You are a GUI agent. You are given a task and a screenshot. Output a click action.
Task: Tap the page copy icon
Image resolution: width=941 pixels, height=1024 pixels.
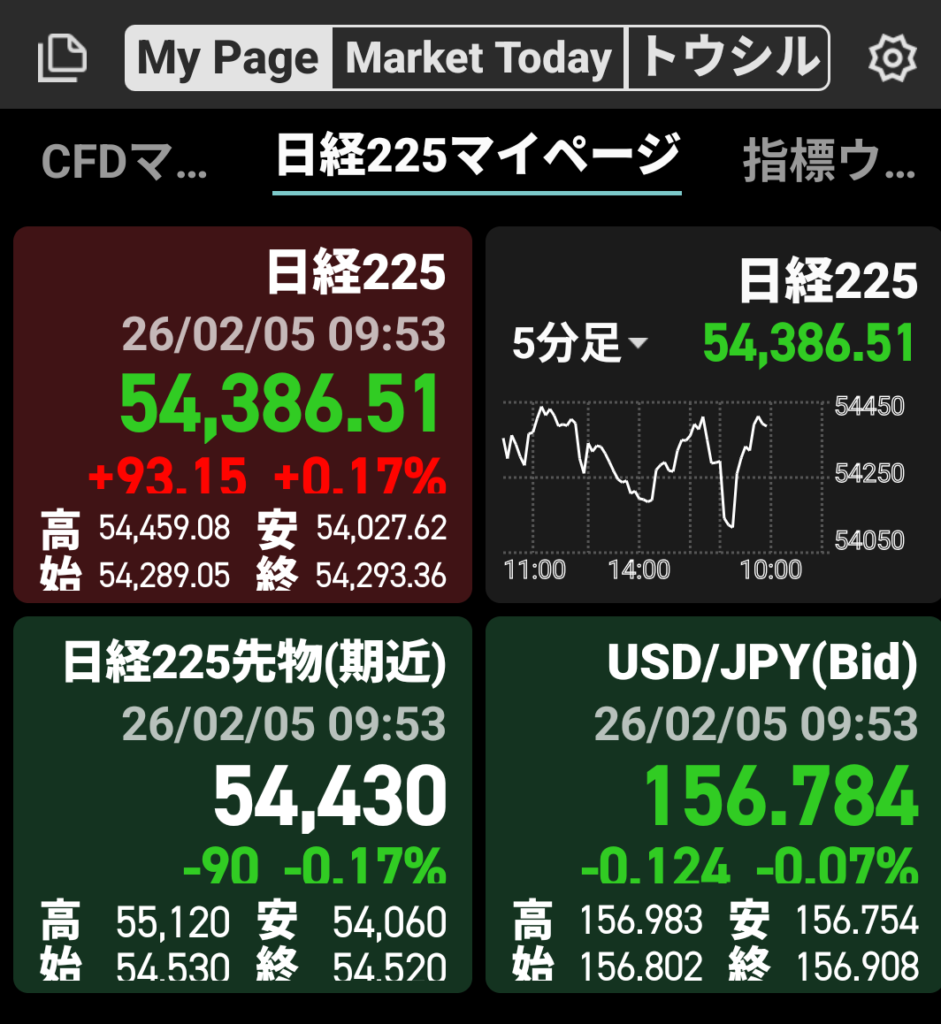pos(62,59)
